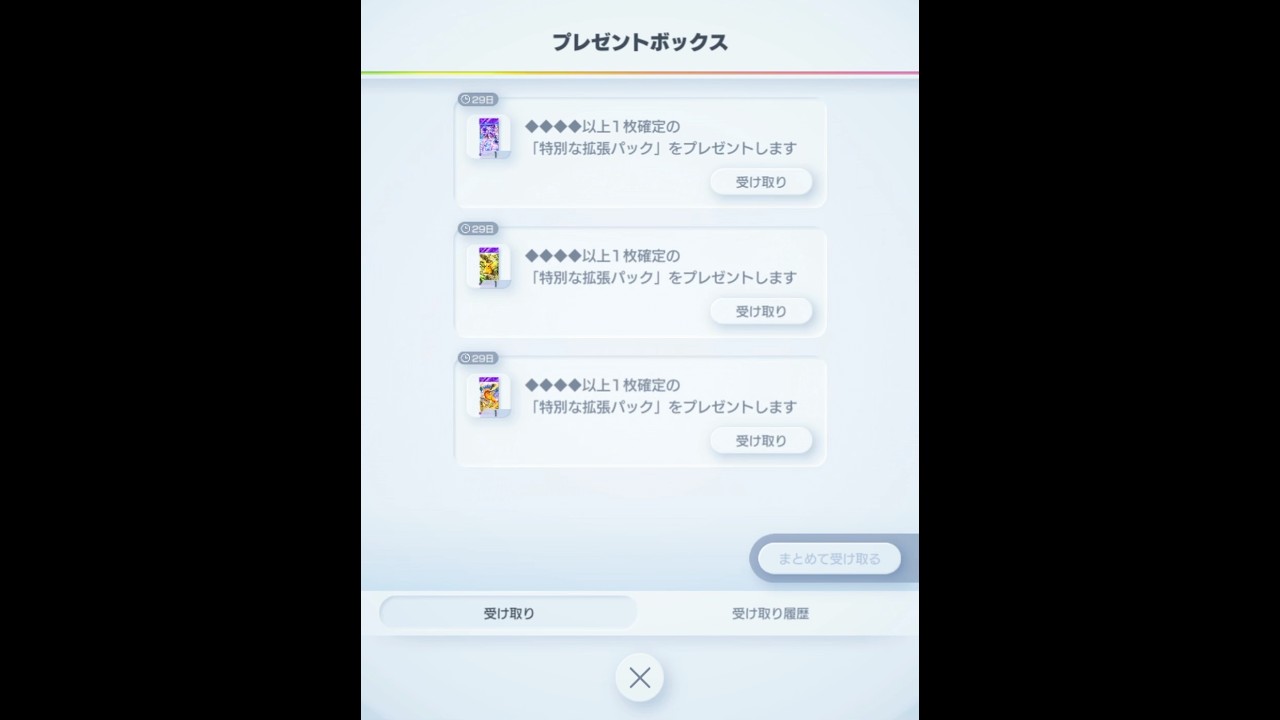Claim the gift with the Pikachu pack icon

[761, 311]
